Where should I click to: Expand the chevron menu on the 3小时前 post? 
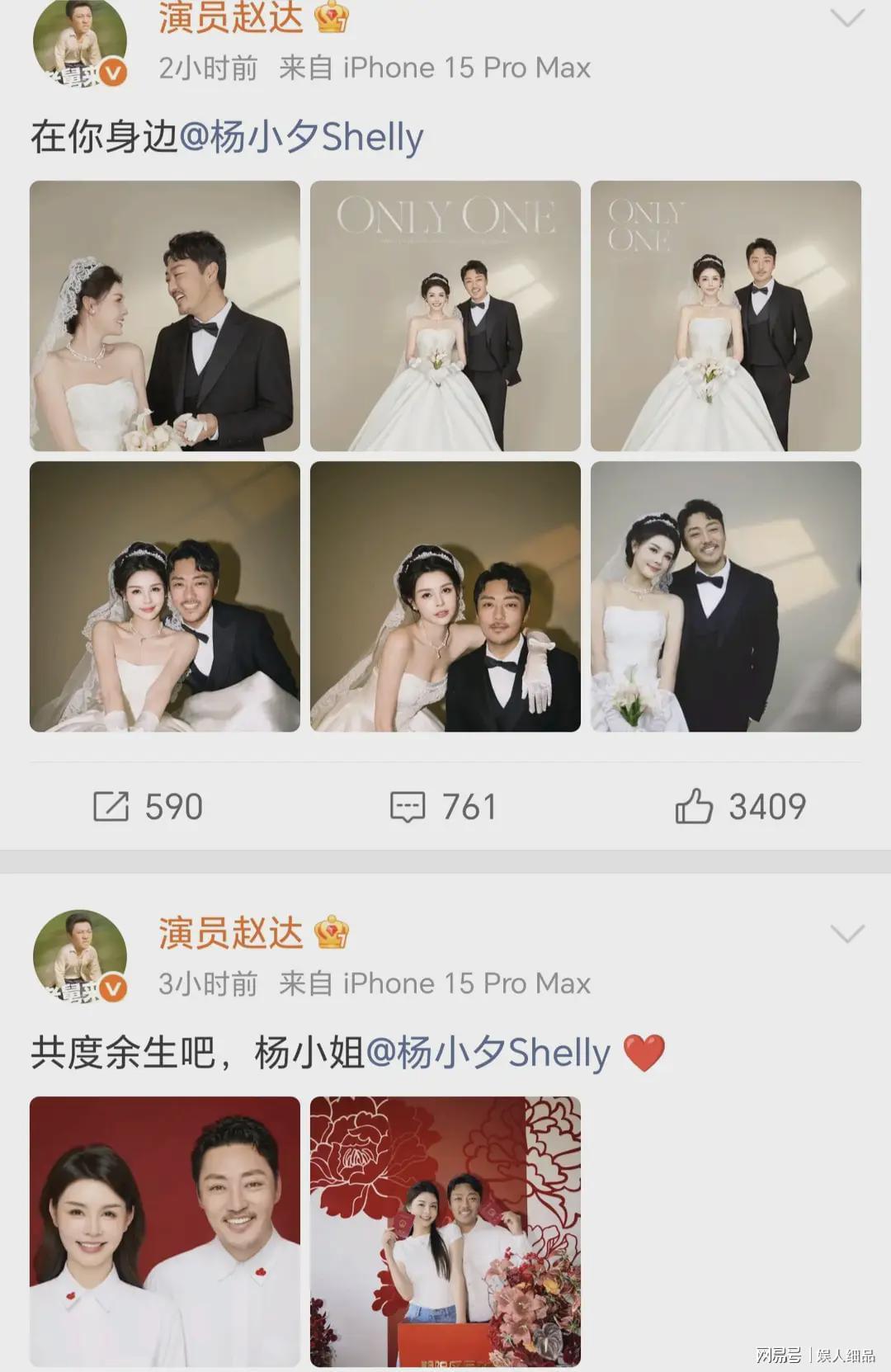click(846, 934)
